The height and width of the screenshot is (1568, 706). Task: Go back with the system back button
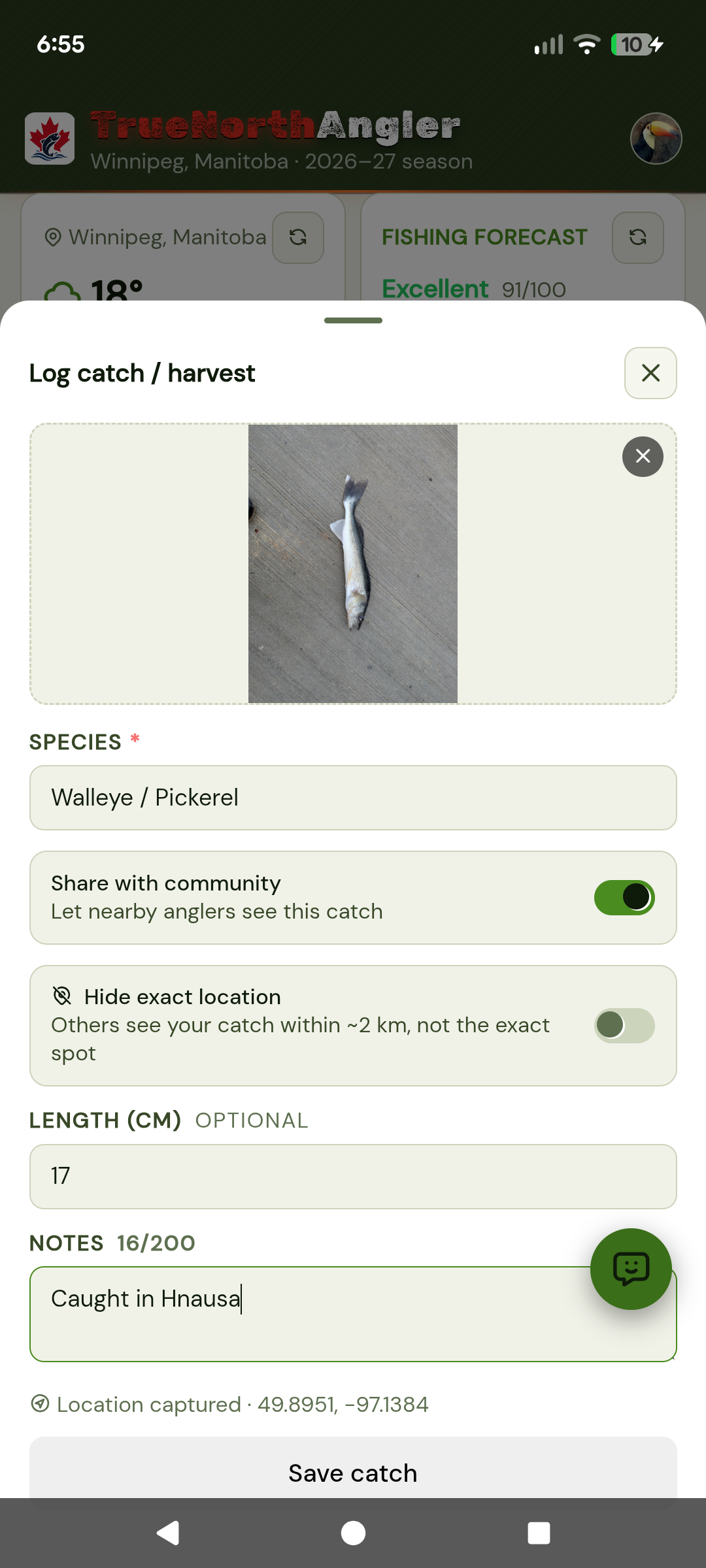pos(168,1533)
